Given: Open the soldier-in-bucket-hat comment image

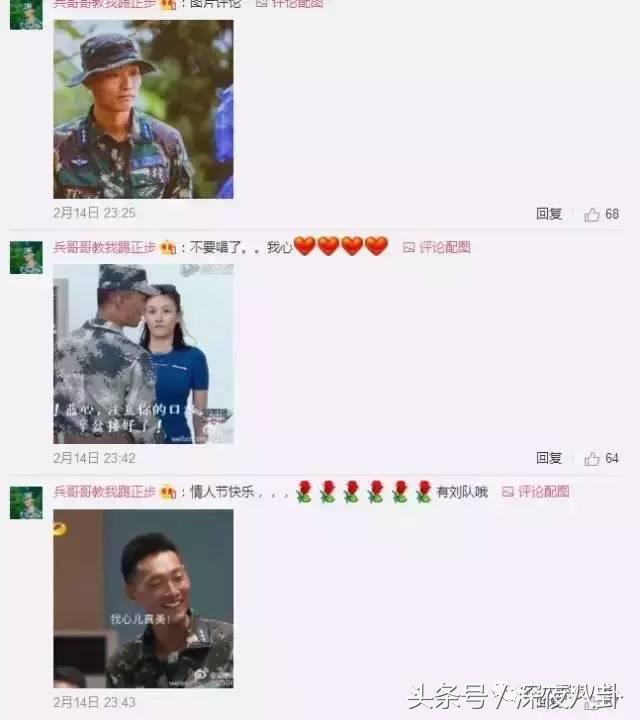Looking at the screenshot, I should click(x=143, y=109).
